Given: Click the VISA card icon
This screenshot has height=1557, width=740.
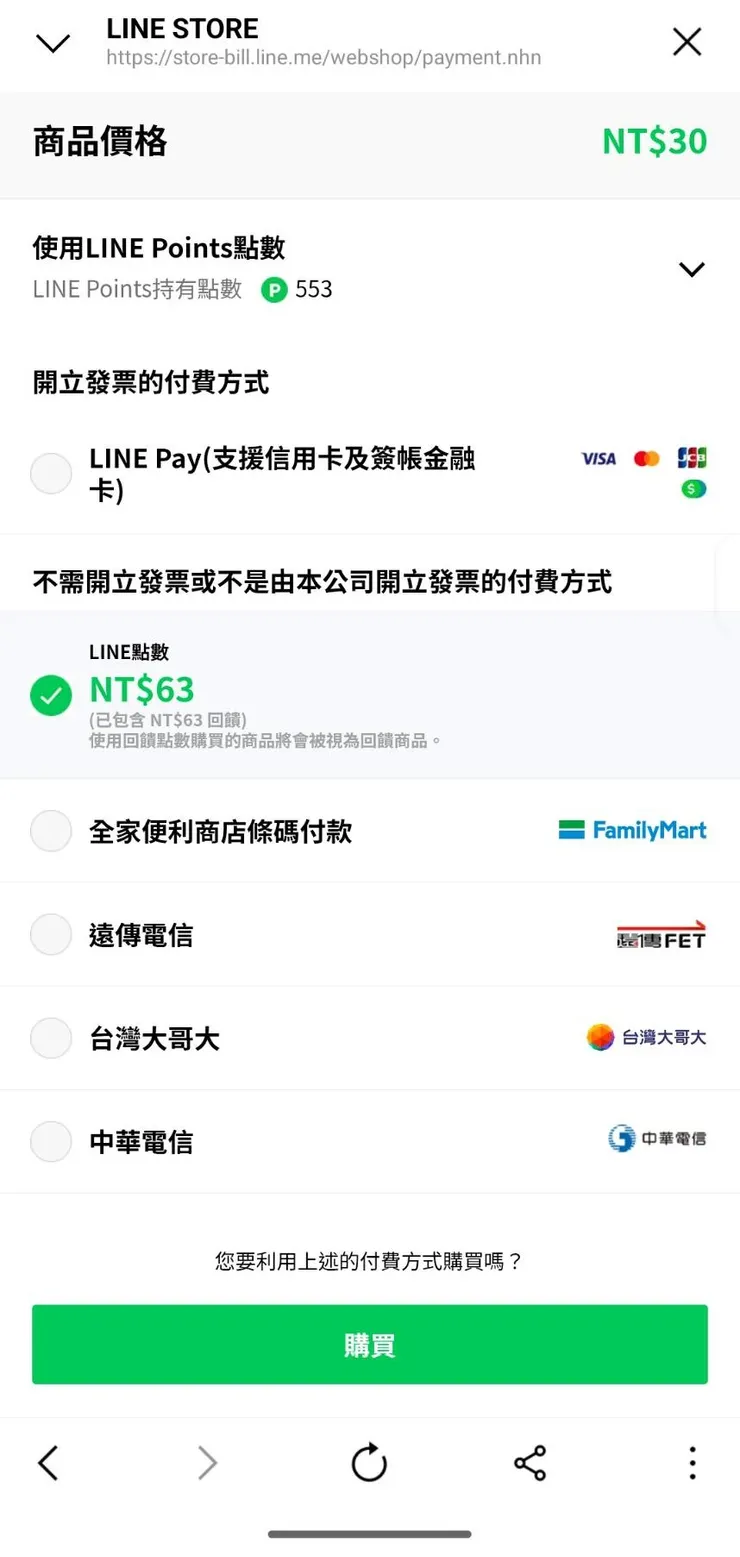Looking at the screenshot, I should tap(597, 458).
